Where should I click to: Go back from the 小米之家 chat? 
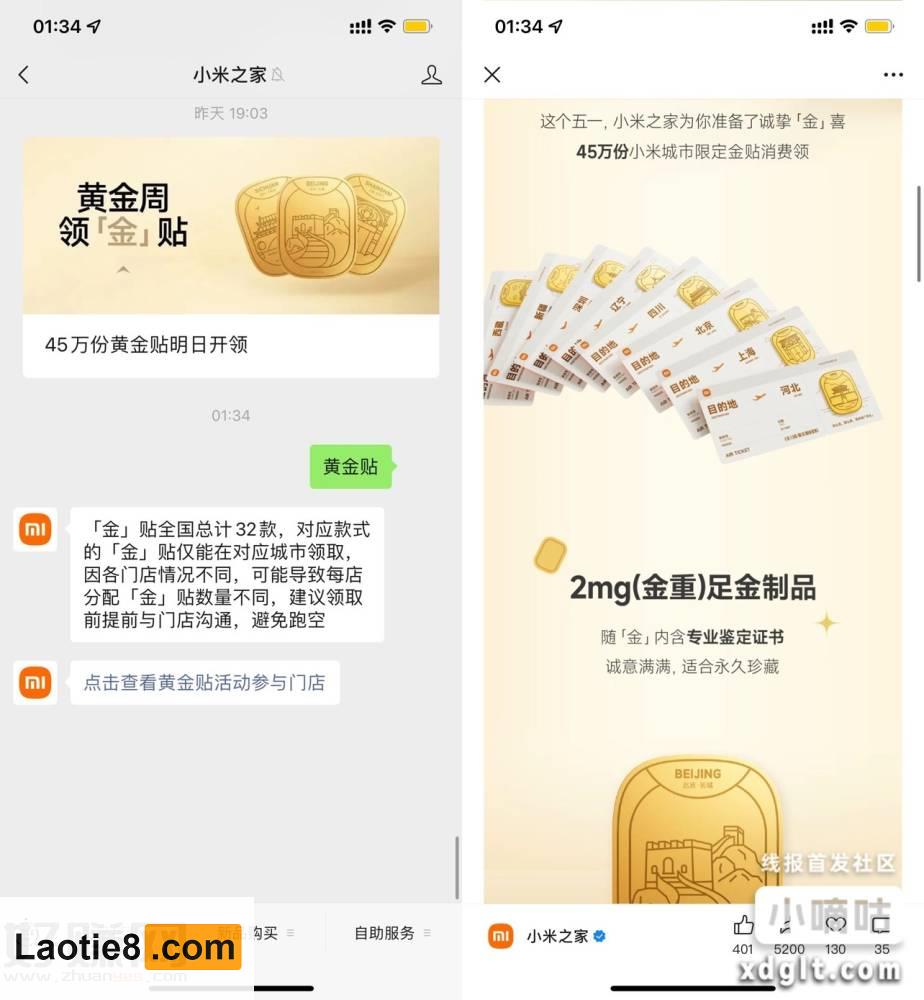[x=24, y=75]
